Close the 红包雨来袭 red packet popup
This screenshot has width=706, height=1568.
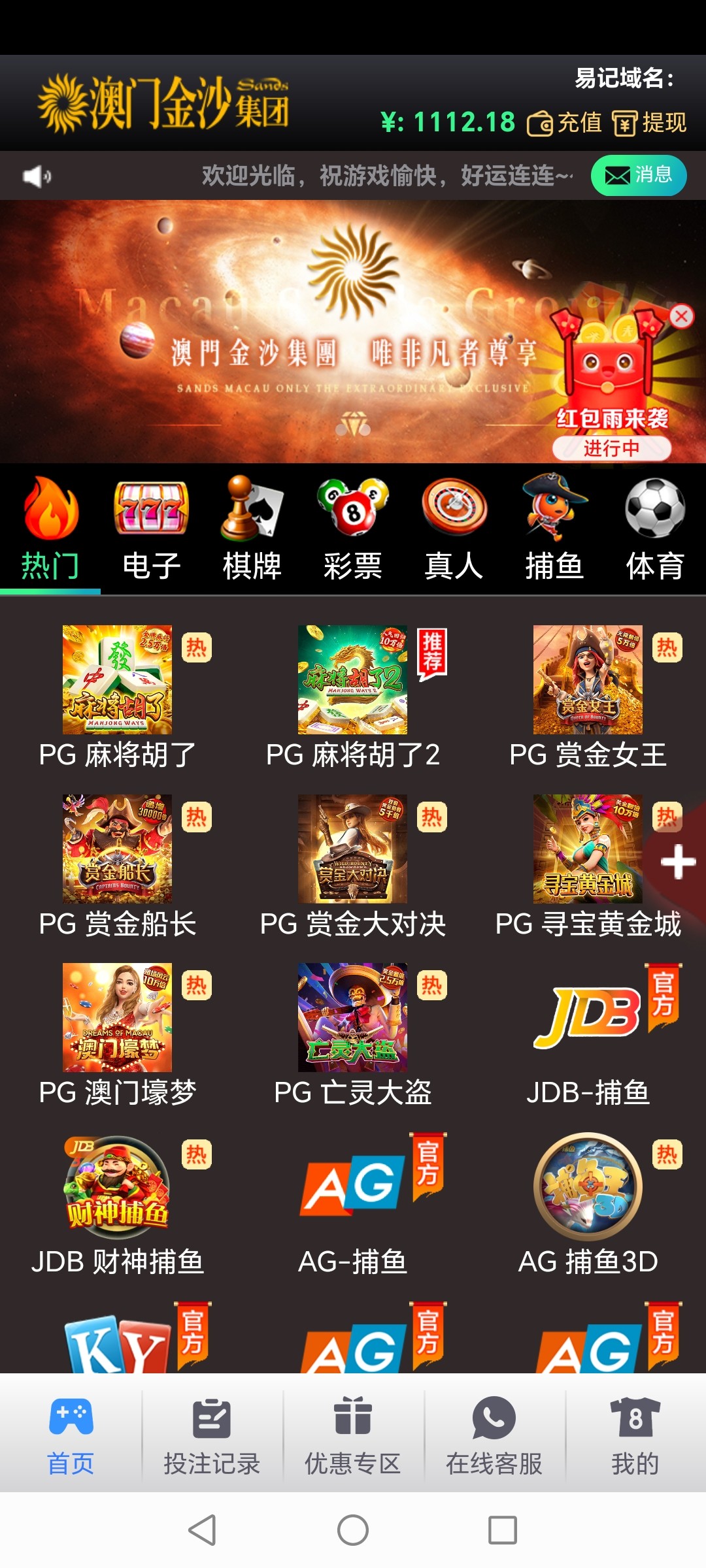tap(681, 316)
